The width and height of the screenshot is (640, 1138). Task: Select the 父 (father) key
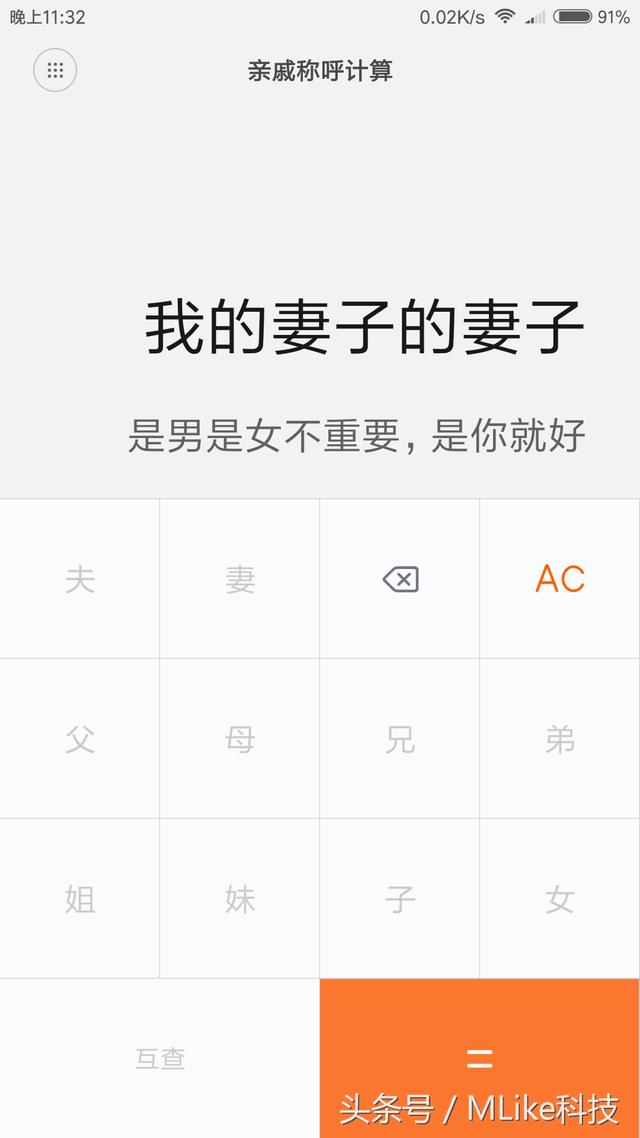pyautogui.click(x=80, y=739)
